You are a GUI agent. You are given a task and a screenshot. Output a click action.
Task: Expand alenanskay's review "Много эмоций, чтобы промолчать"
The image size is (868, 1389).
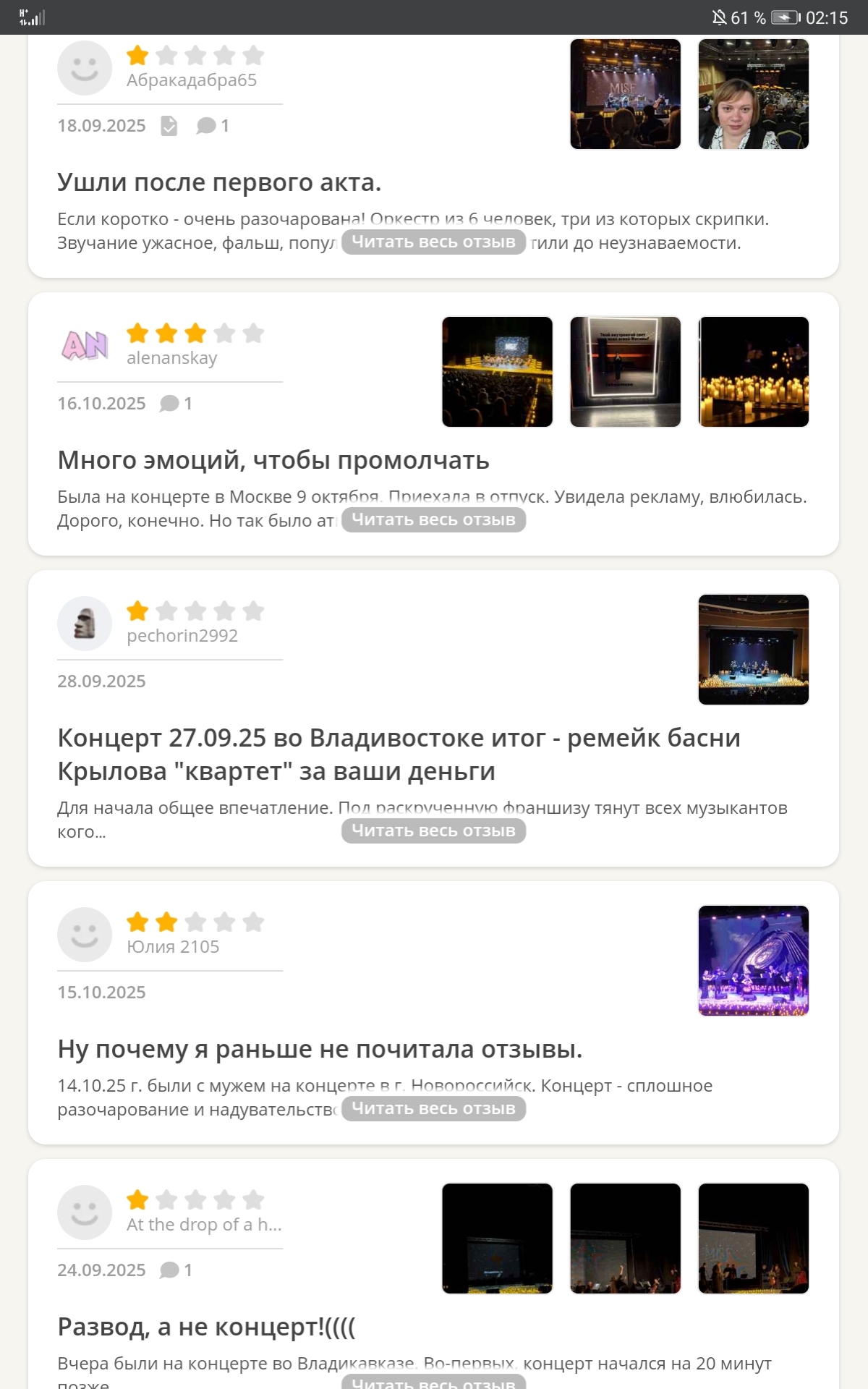433,519
